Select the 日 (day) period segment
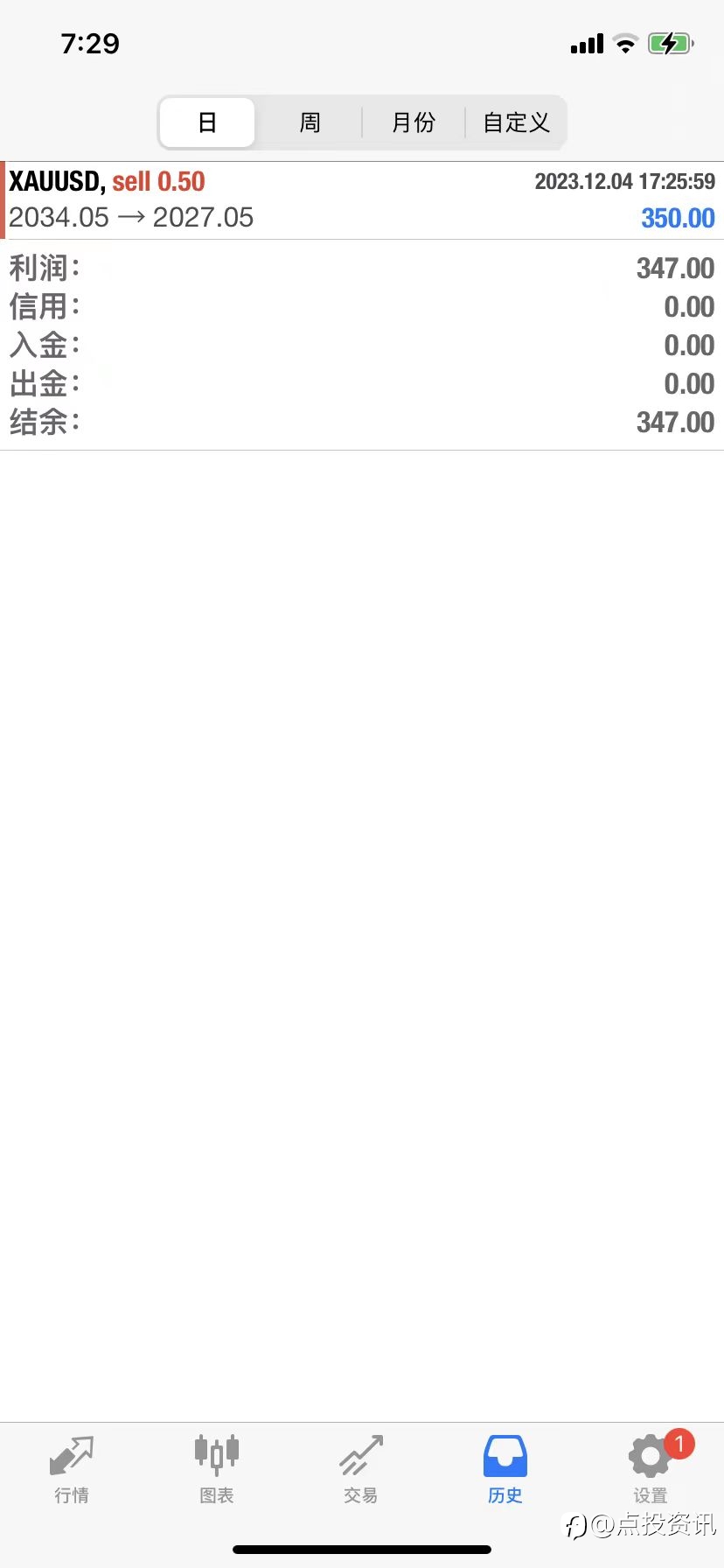This screenshot has width=724, height=1568. 207,122
